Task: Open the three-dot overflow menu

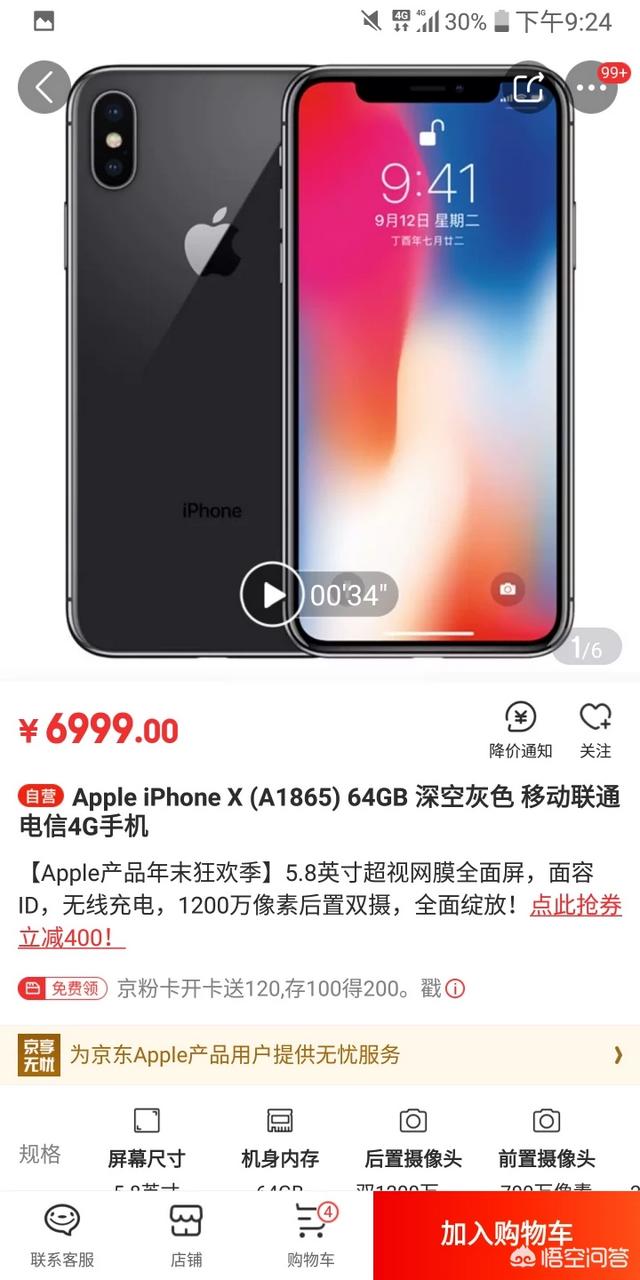Action: click(x=591, y=87)
